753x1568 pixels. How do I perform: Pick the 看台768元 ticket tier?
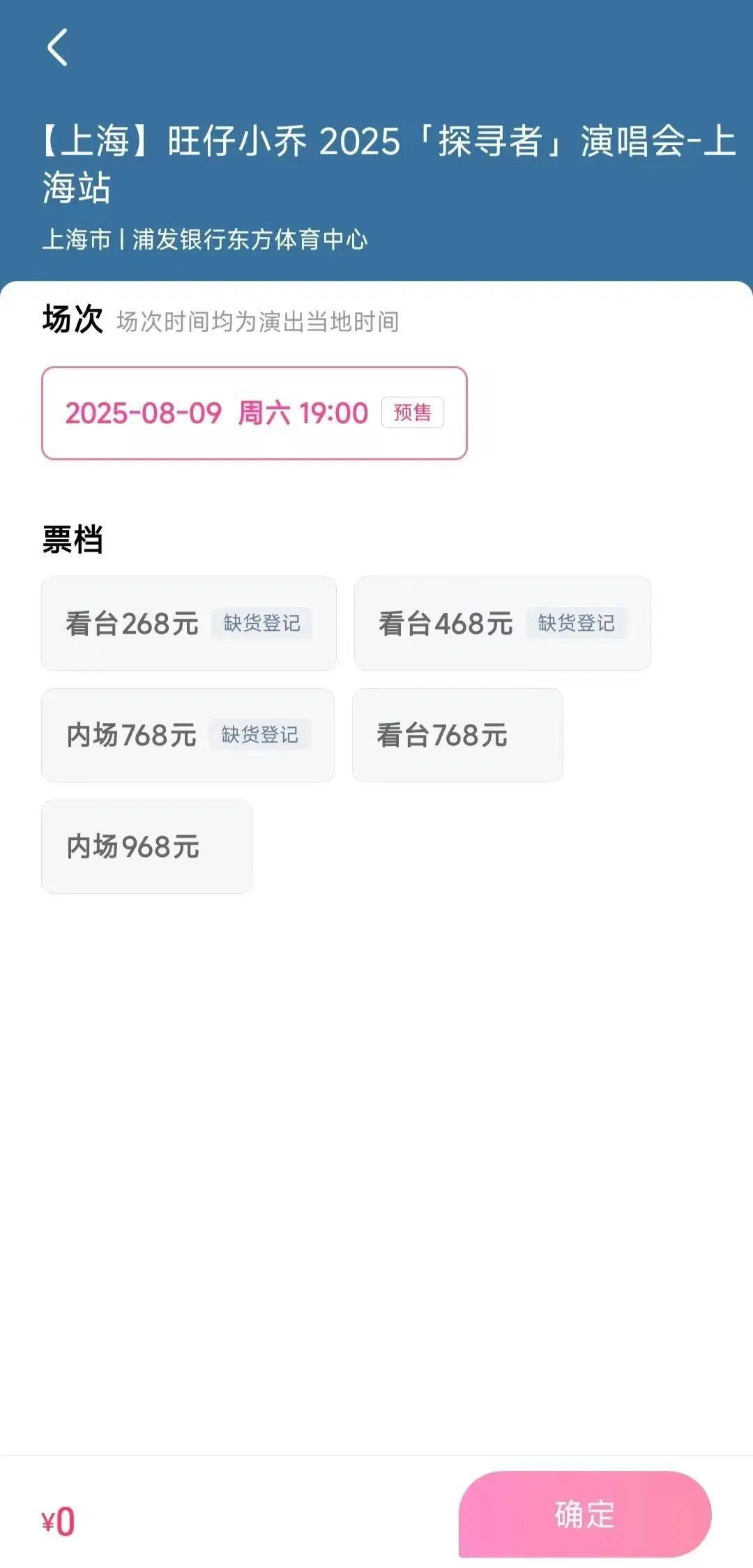[x=457, y=735]
